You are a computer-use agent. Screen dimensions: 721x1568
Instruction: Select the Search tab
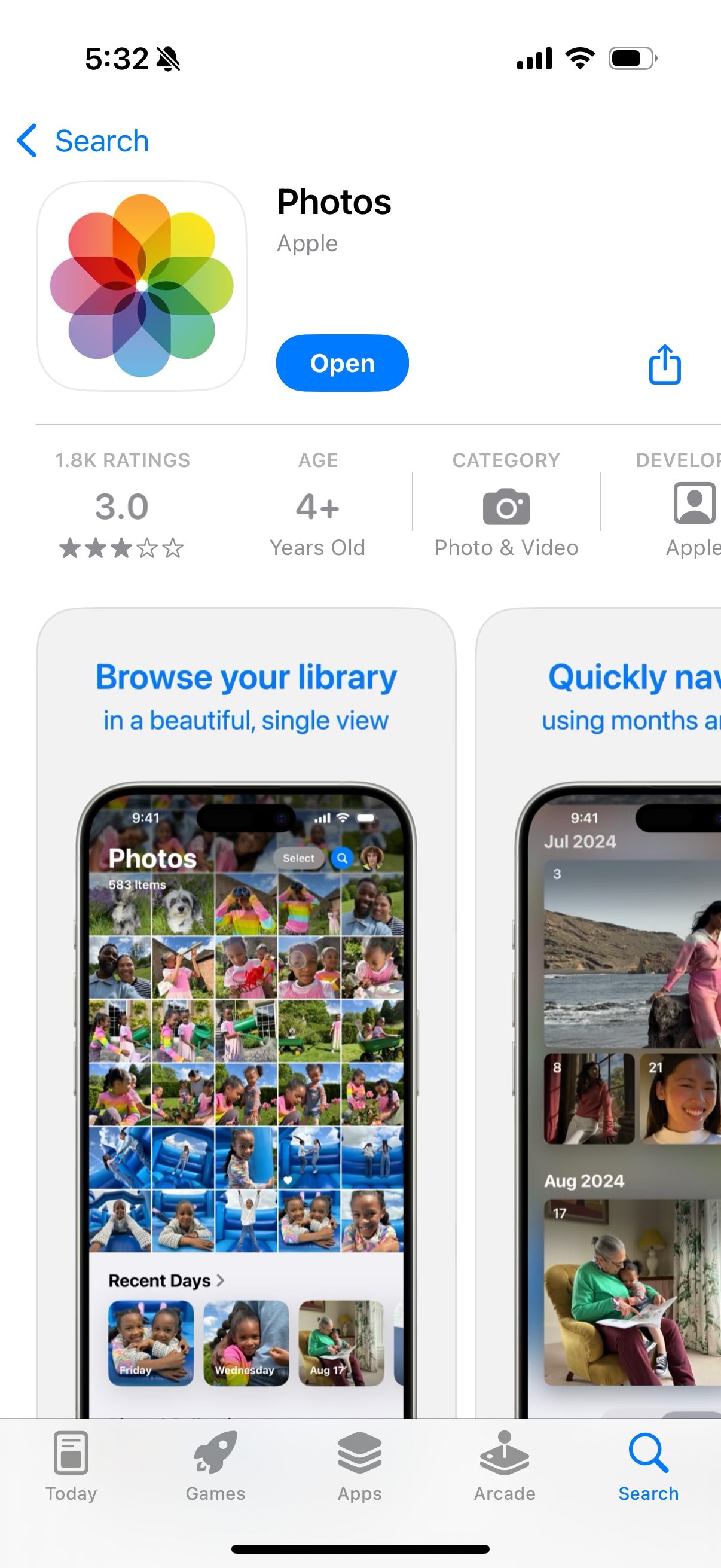pyautogui.click(x=648, y=1467)
